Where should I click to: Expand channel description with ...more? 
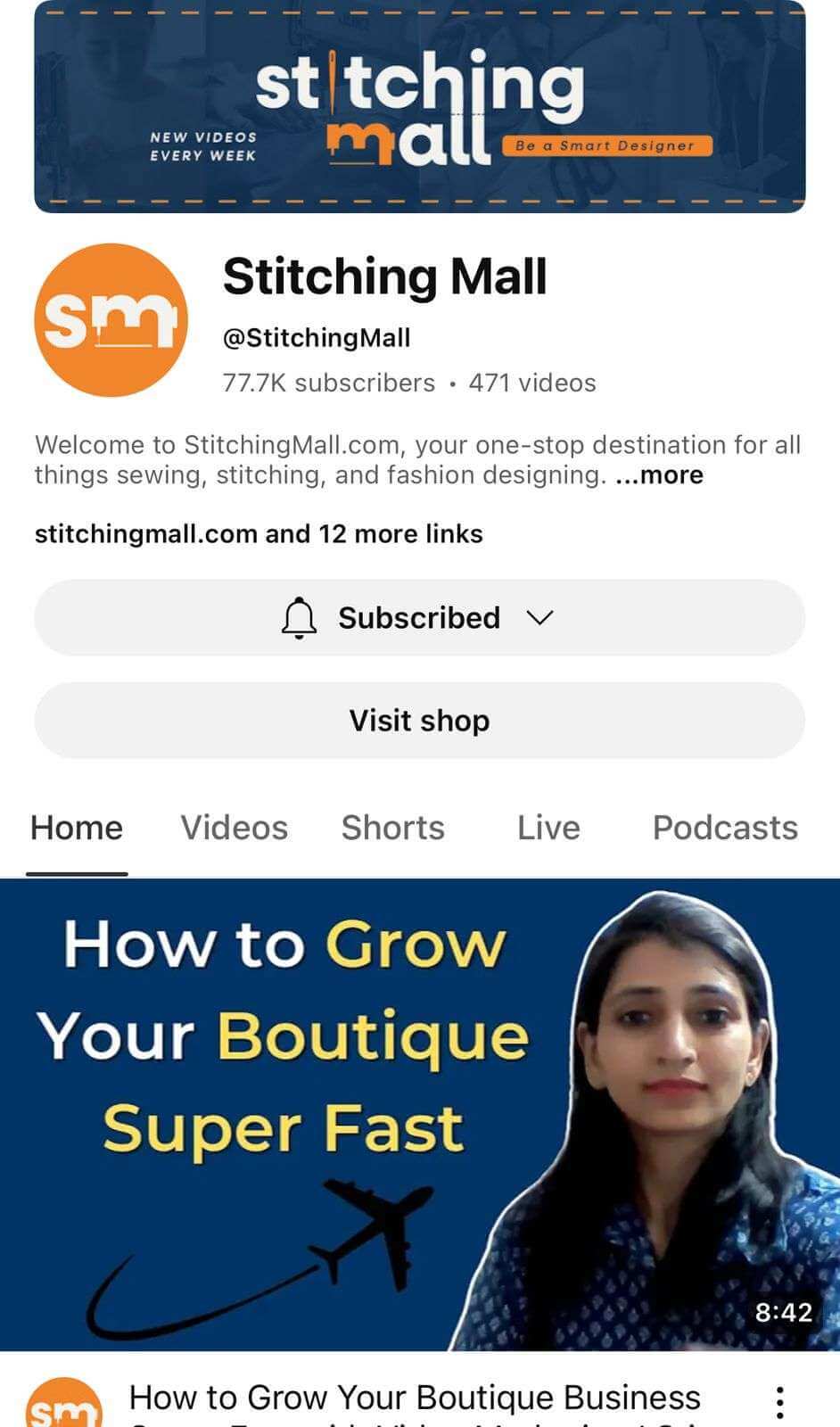659,474
